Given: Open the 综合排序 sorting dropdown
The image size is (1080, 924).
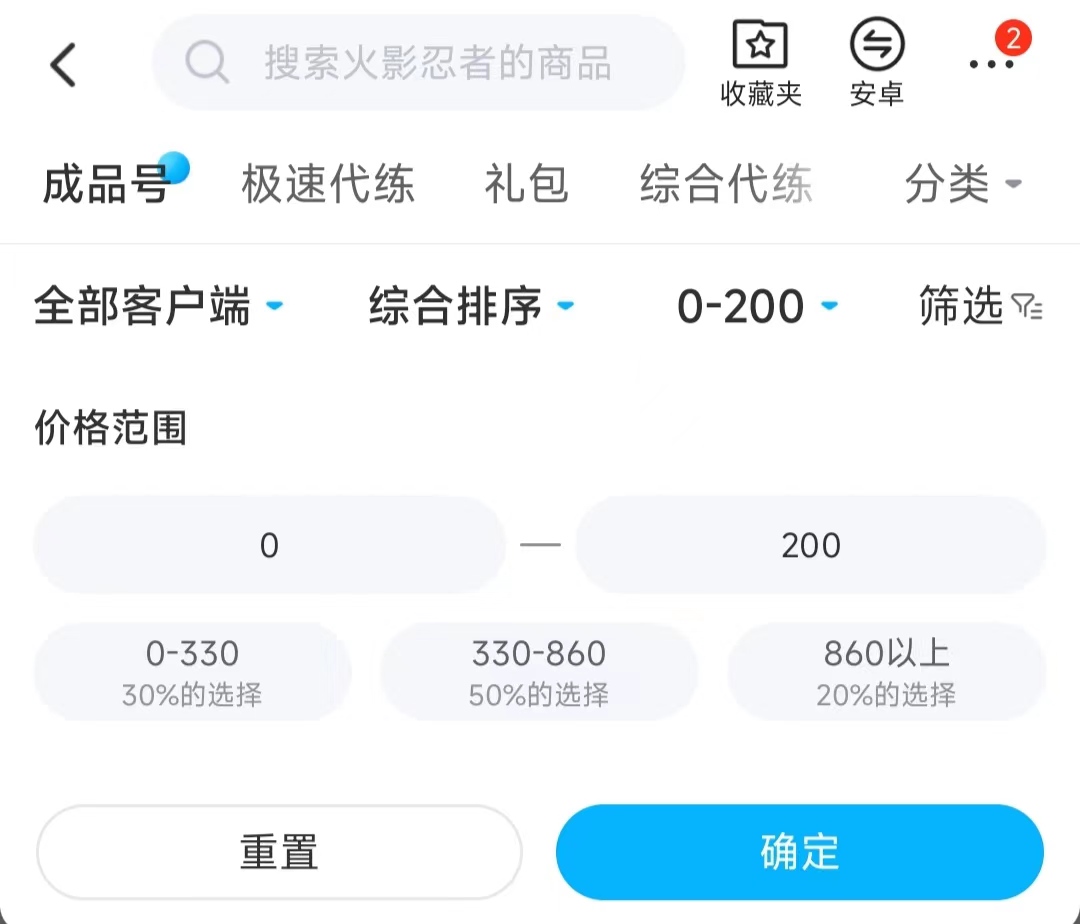Looking at the screenshot, I should click(x=470, y=306).
